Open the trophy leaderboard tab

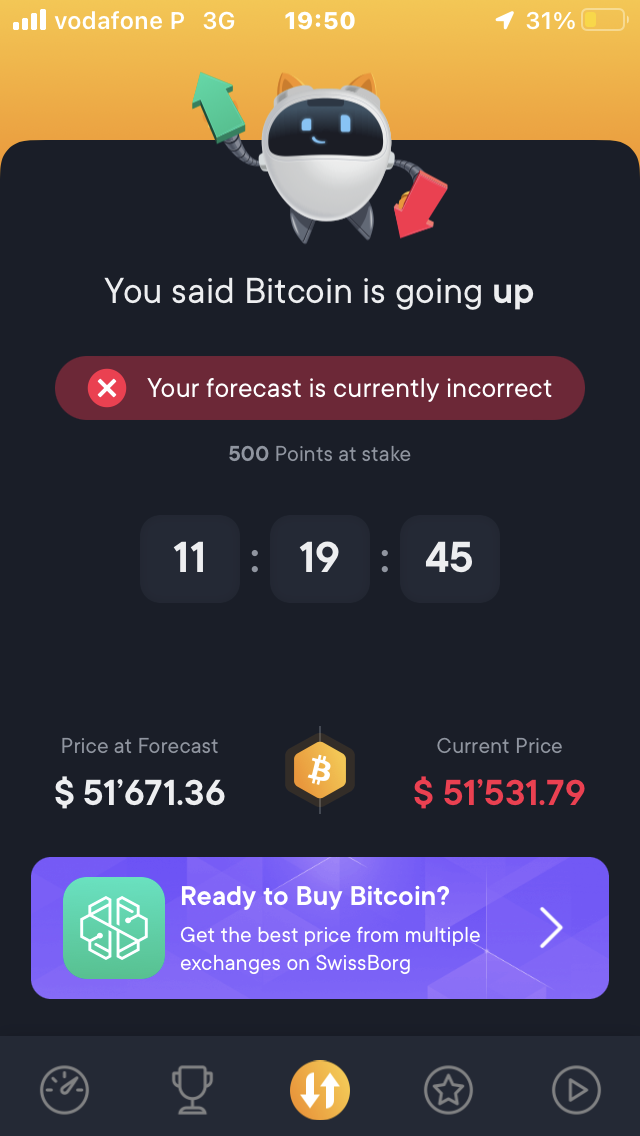tap(192, 1089)
